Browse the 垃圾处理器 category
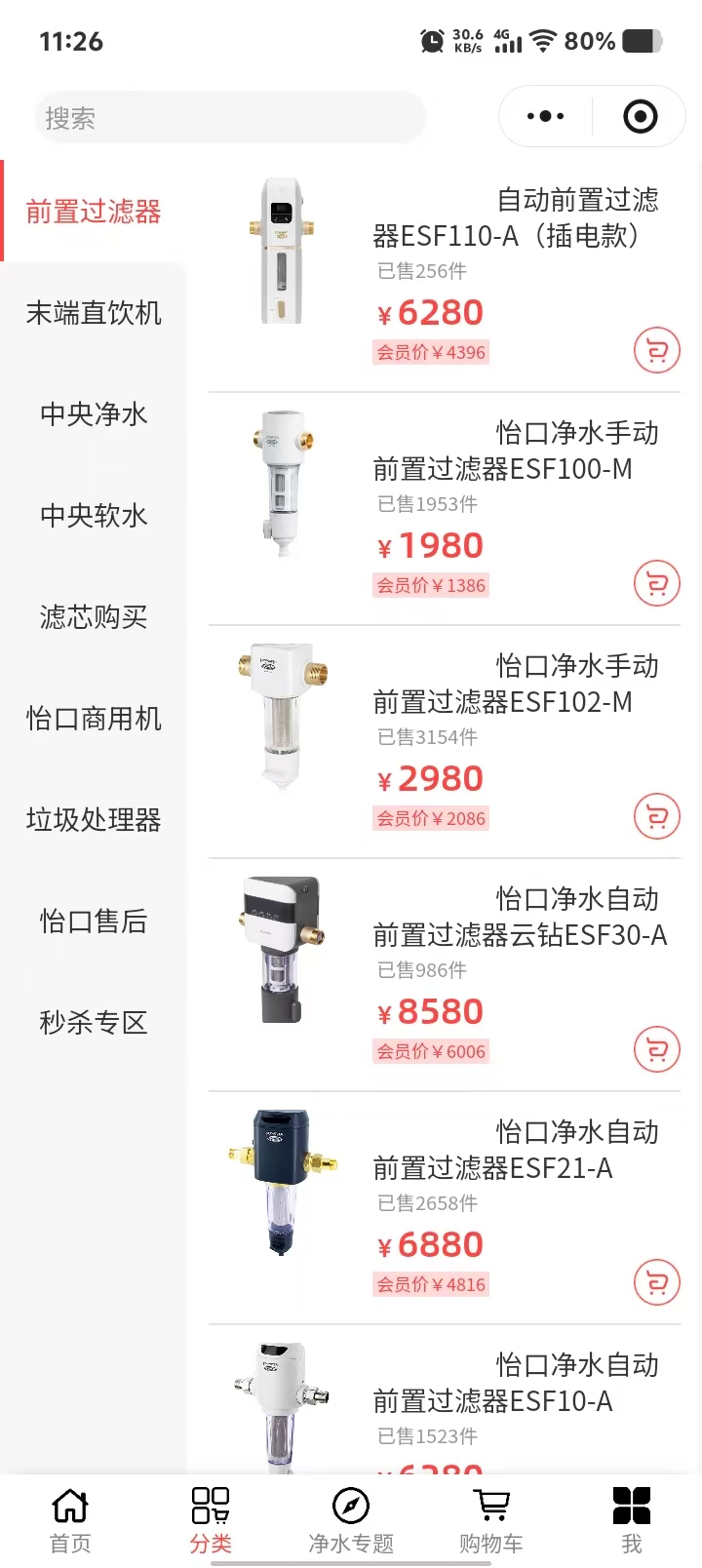 [x=94, y=820]
